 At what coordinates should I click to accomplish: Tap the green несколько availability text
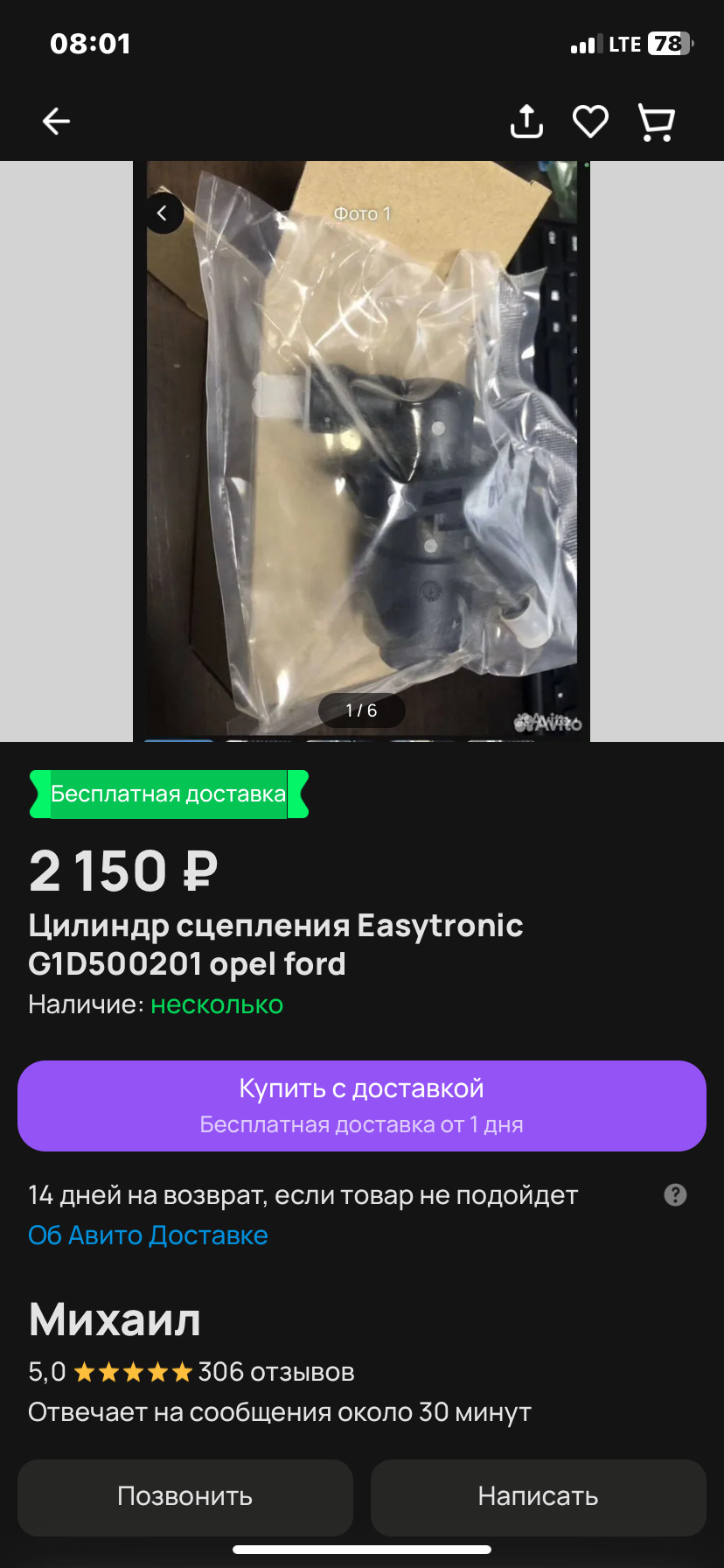pos(216,1004)
